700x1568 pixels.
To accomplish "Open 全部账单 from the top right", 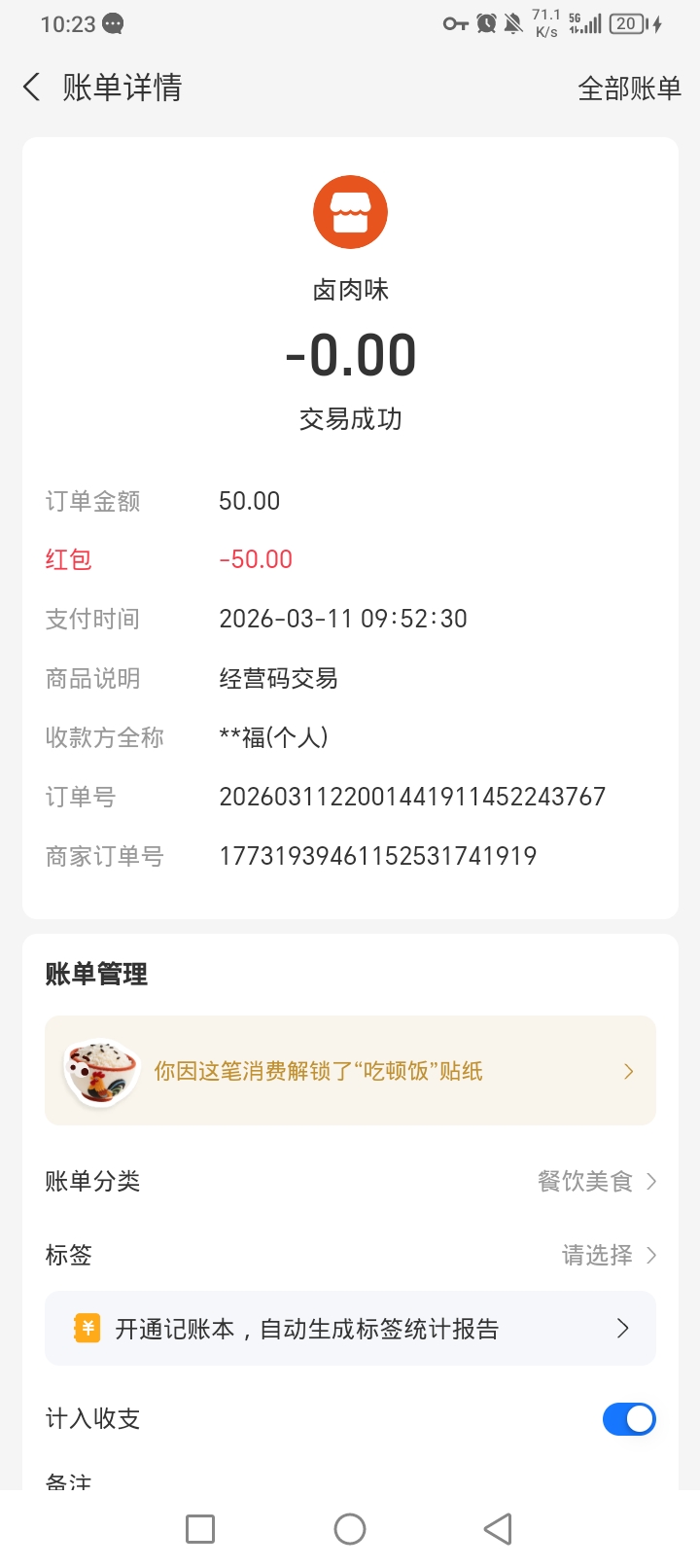I will (630, 88).
